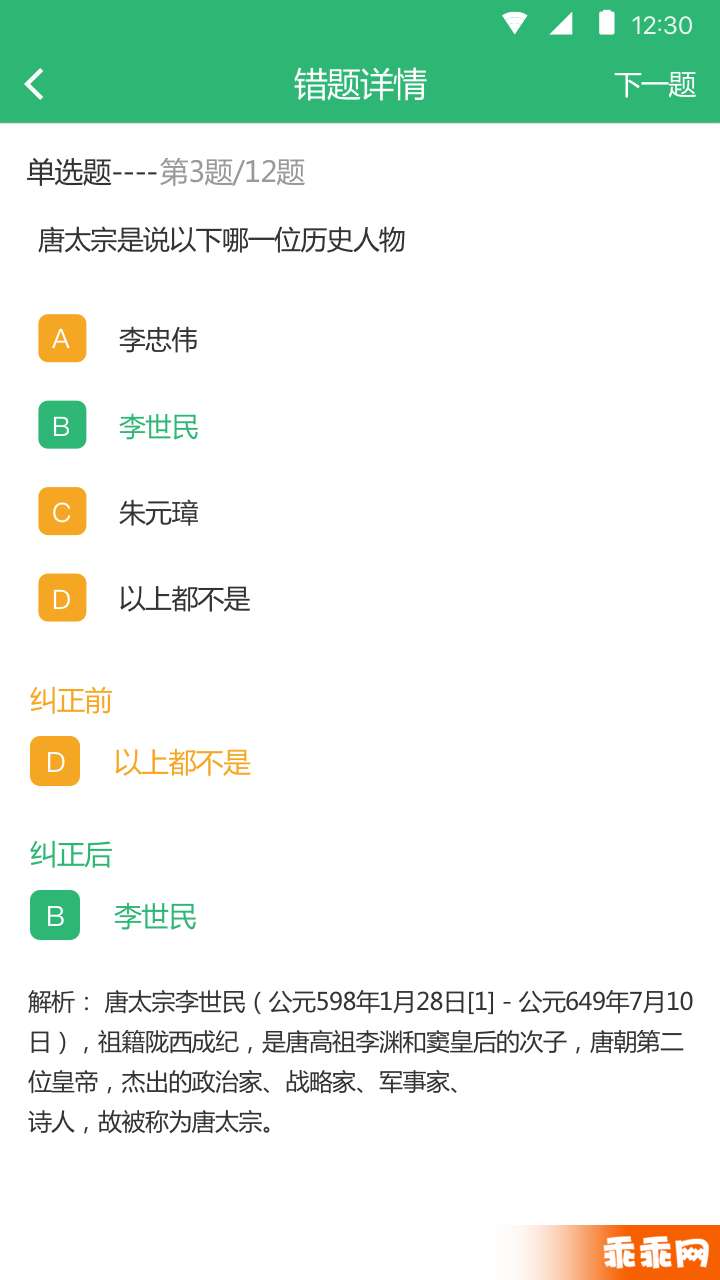
Task: Go to the next question via 下一题
Action: (x=655, y=85)
